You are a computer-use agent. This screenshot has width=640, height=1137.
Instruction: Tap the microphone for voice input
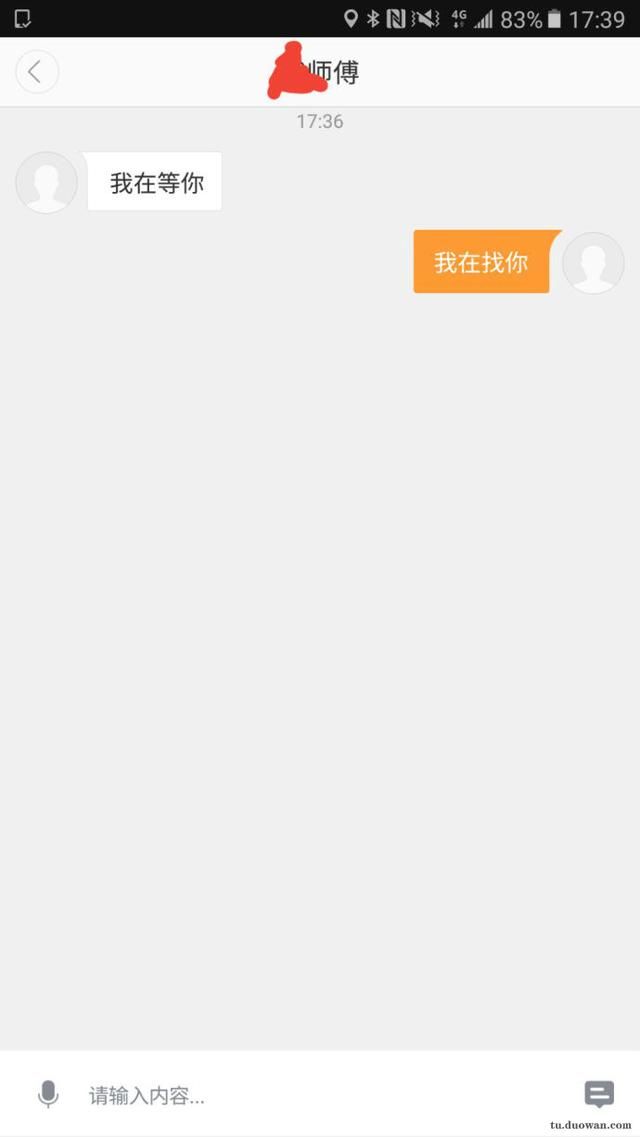point(47,1094)
